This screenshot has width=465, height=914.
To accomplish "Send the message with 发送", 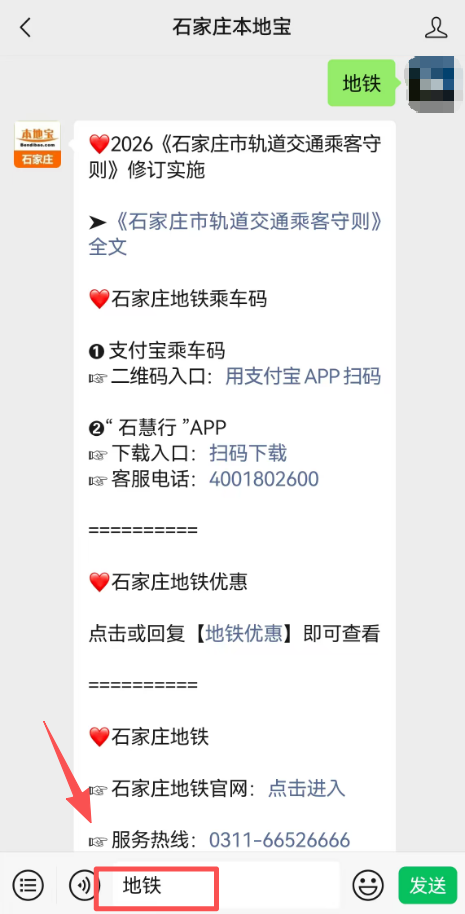I will click(428, 885).
